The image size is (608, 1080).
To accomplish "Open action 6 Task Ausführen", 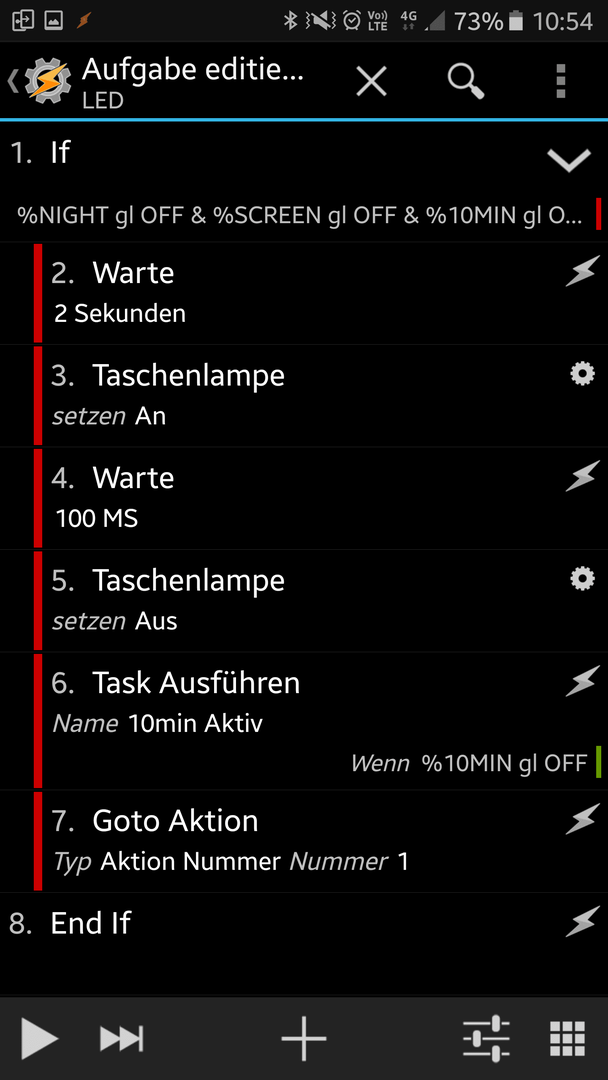I will [x=320, y=720].
